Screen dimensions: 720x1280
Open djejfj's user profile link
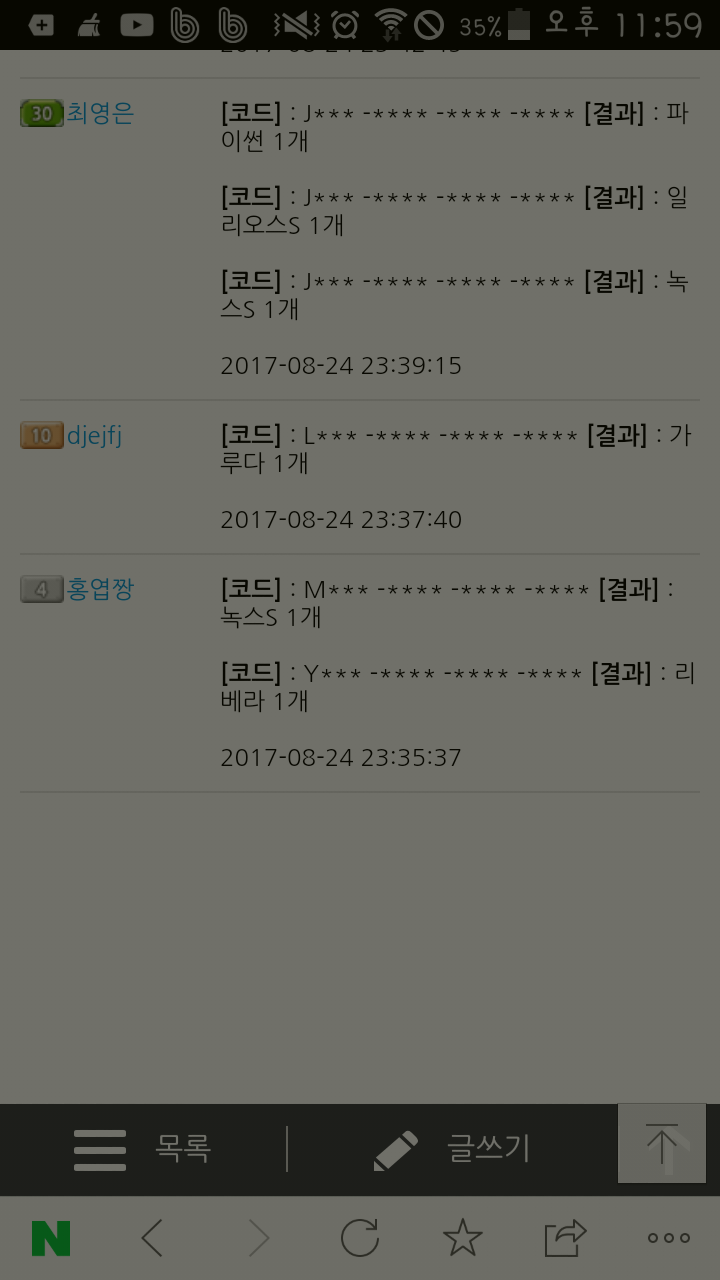click(94, 436)
